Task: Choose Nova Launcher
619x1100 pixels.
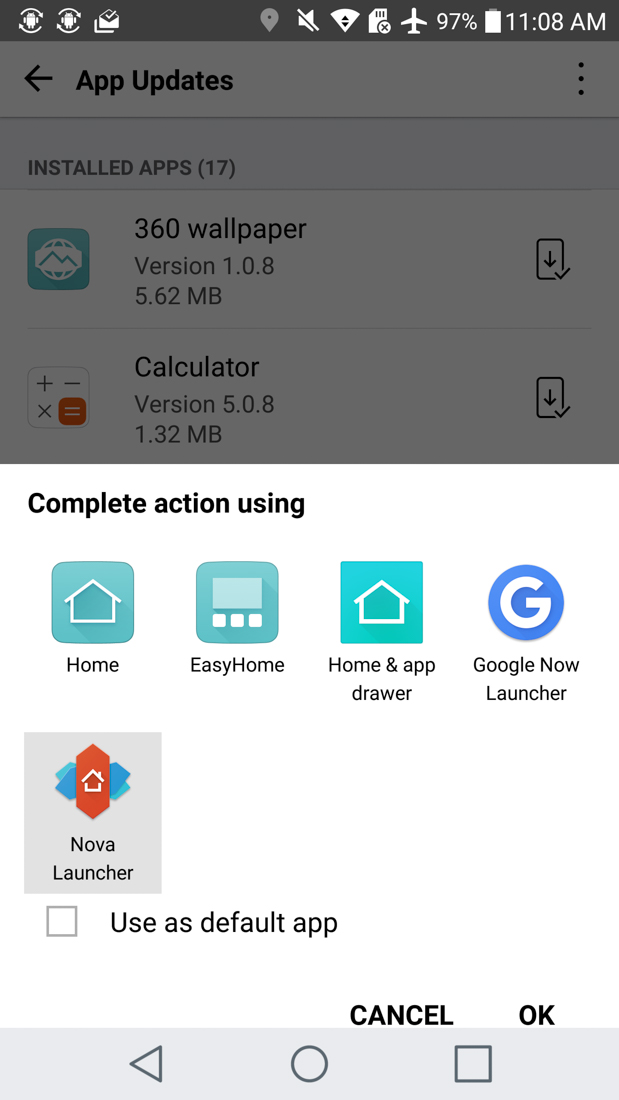Action: 93,811
